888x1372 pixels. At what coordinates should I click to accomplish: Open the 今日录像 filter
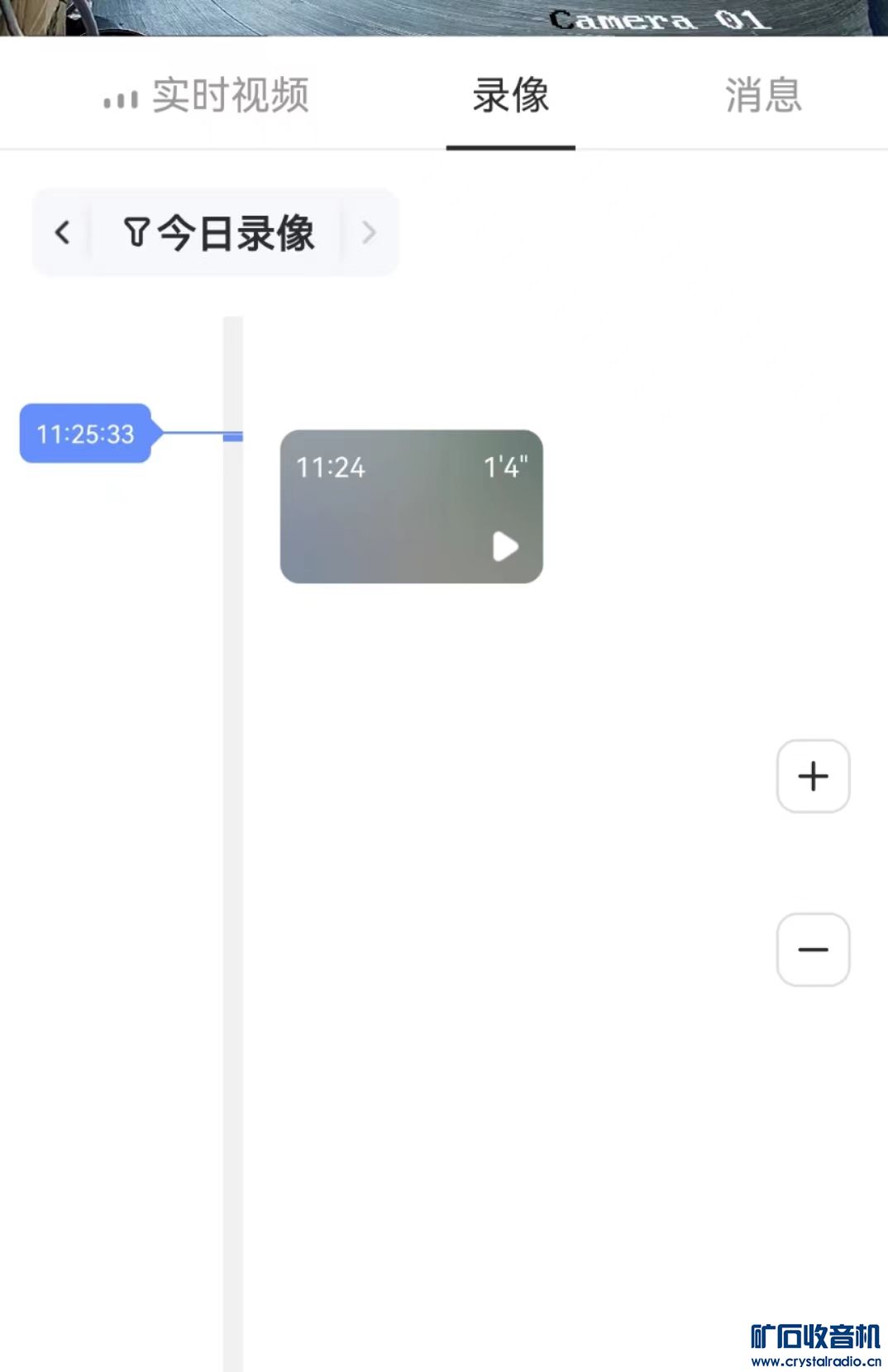coord(218,232)
